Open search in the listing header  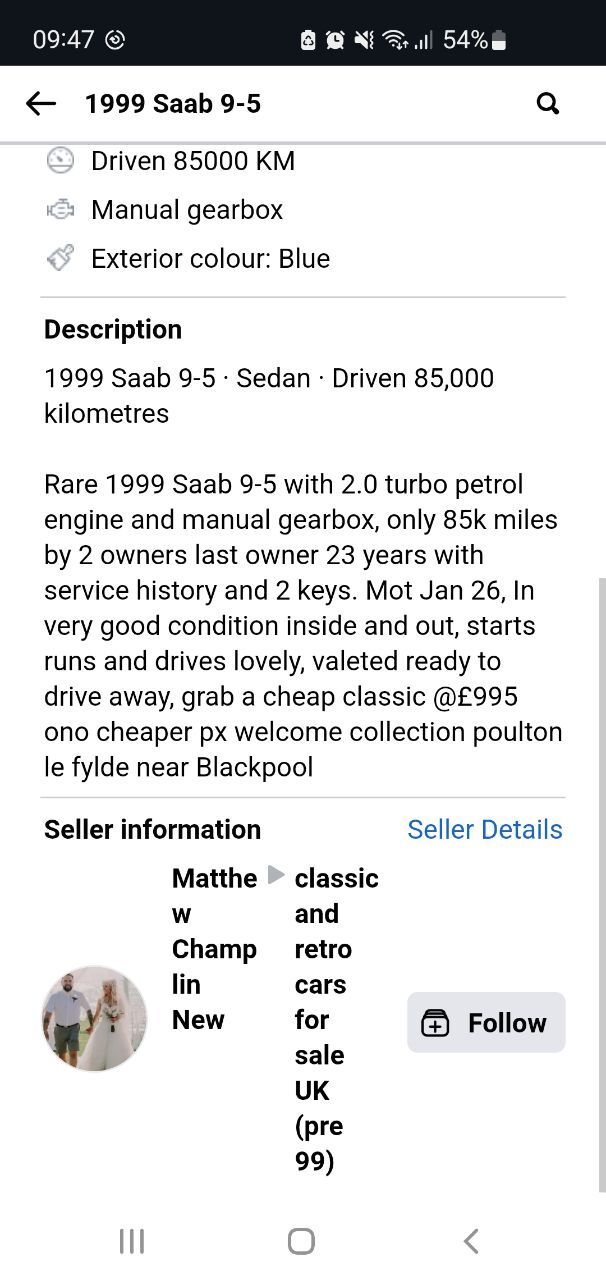tap(548, 103)
